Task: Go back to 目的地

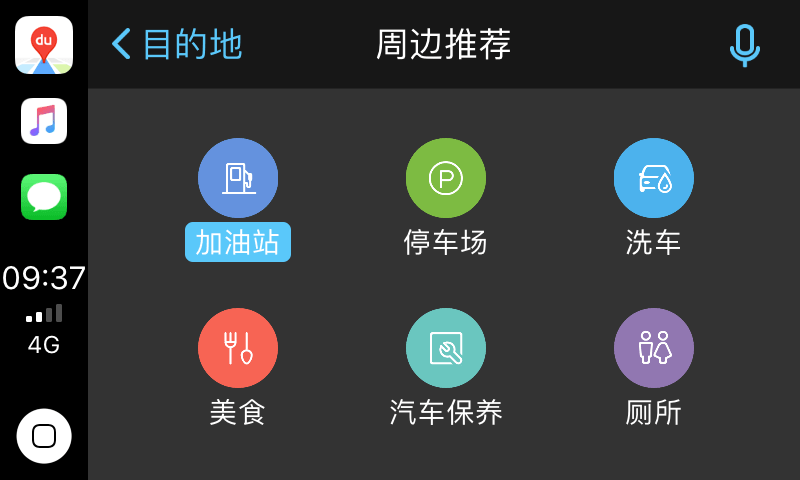Action: click(177, 44)
